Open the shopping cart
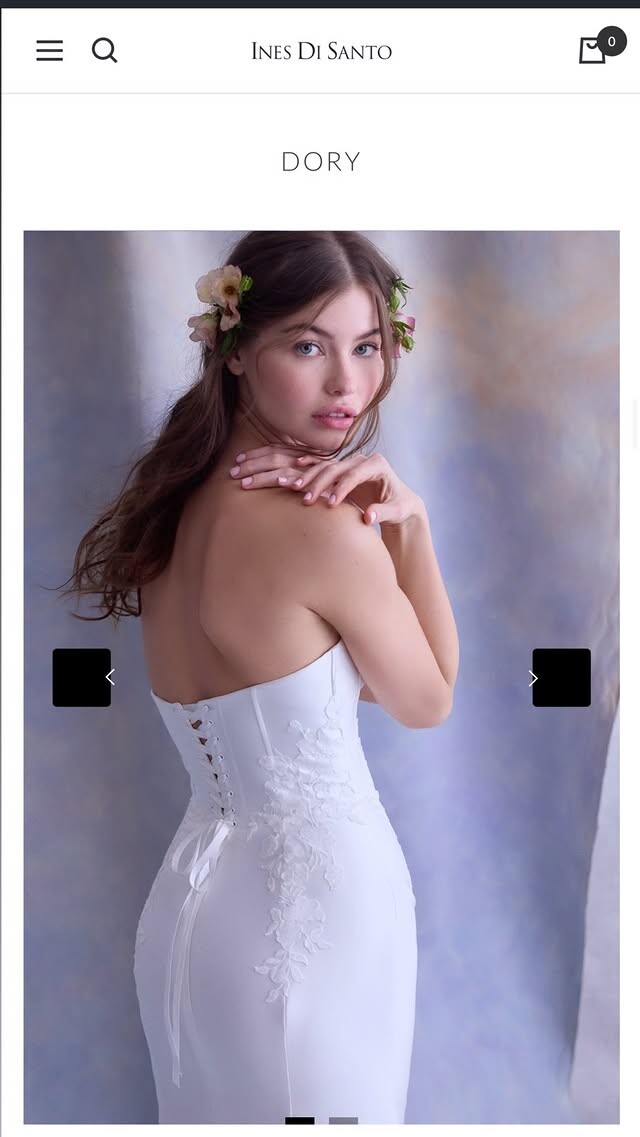This screenshot has height=1137, width=640. pyautogui.click(x=593, y=50)
